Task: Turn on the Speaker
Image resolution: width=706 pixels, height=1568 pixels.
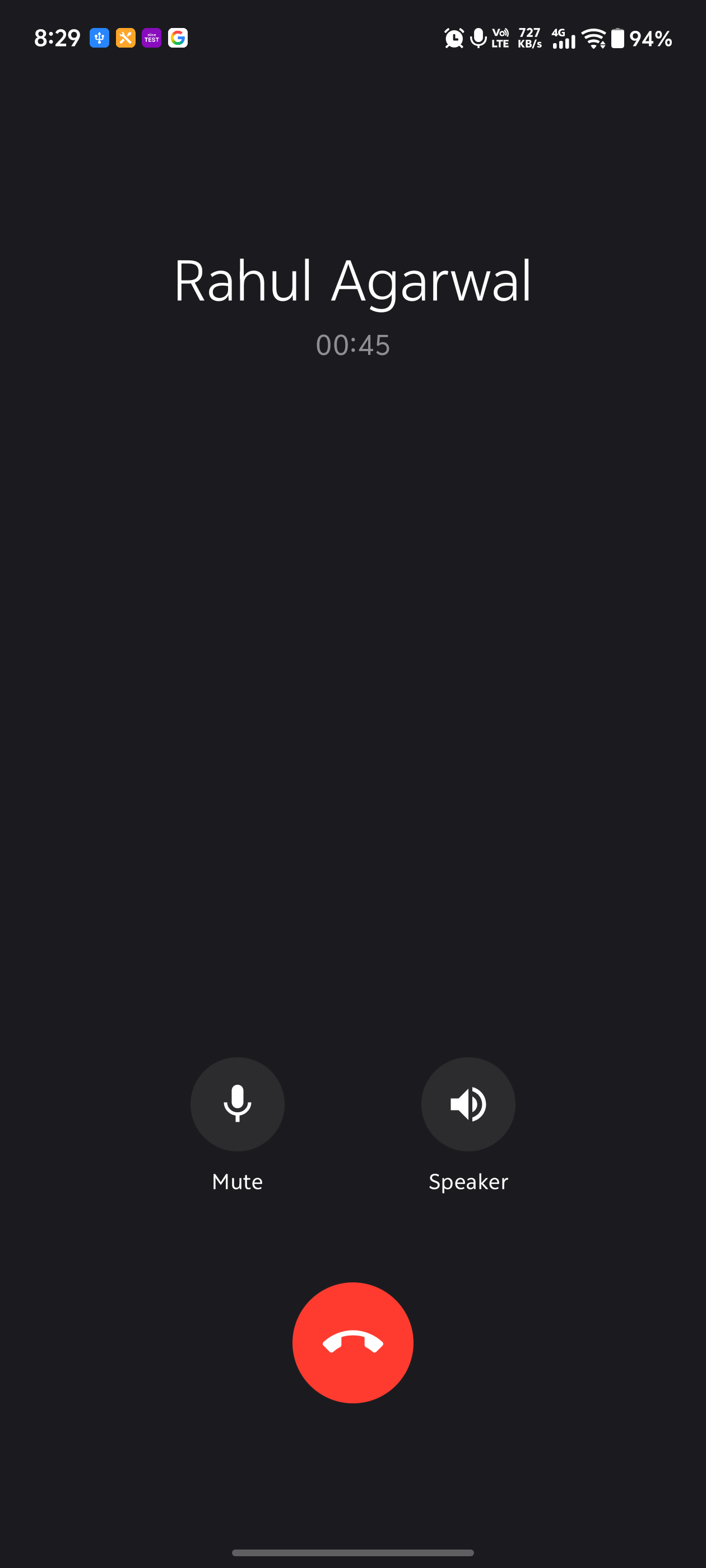Action: coord(468,1103)
